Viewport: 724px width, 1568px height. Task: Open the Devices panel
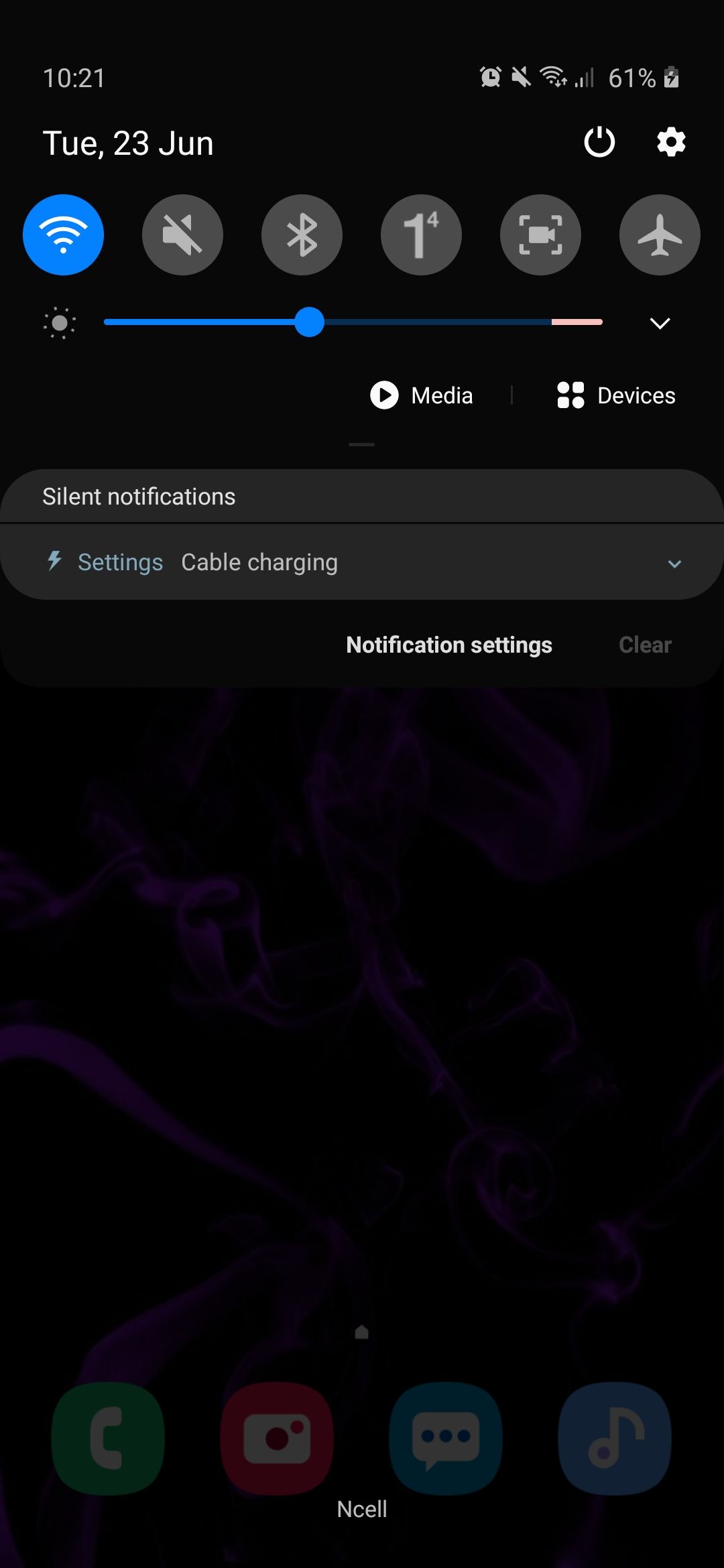[615, 395]
